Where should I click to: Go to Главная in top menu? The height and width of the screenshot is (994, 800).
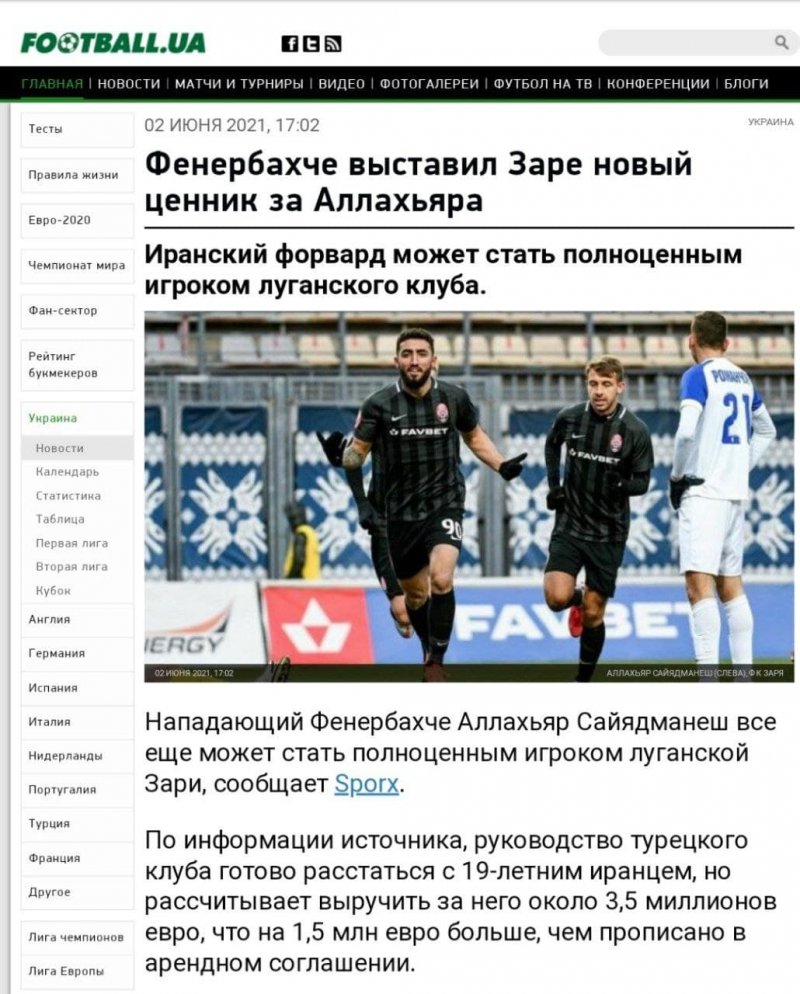pyautogui.click(x=52, y=84)
